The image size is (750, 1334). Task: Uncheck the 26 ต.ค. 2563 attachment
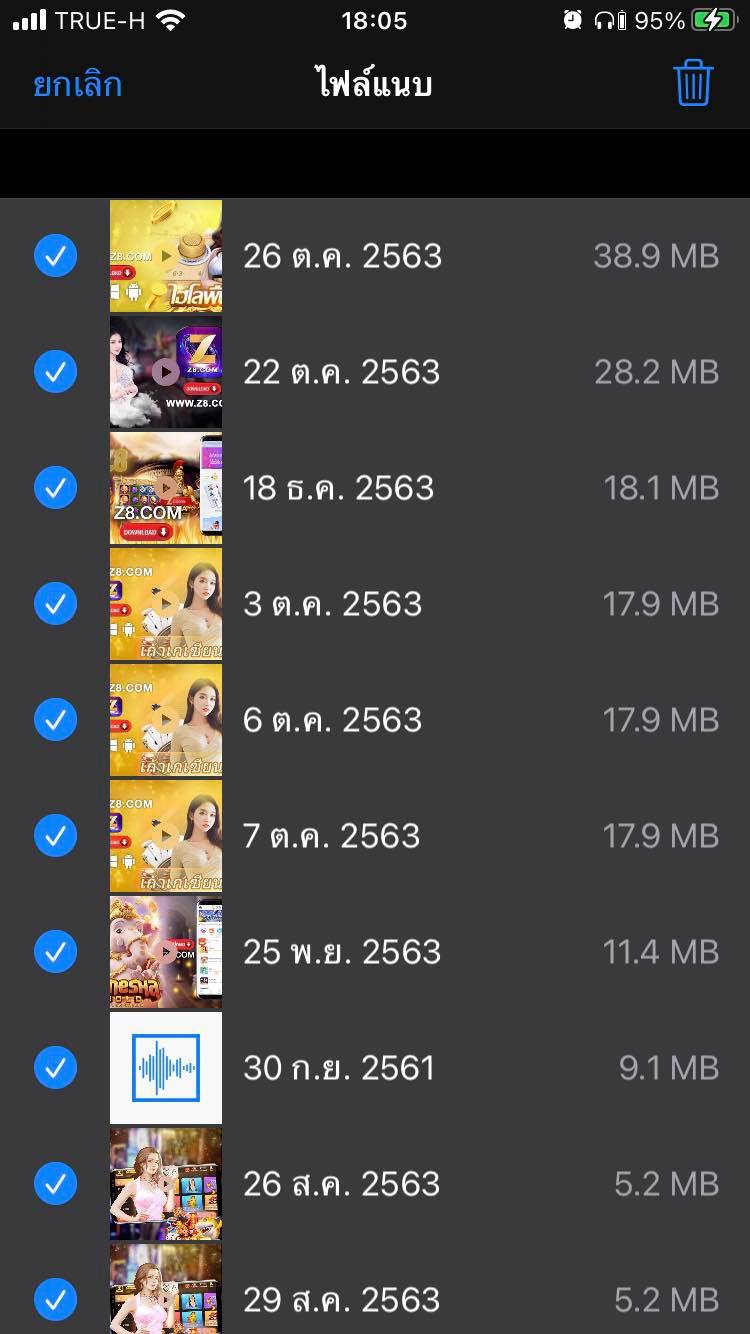point(56,256)
